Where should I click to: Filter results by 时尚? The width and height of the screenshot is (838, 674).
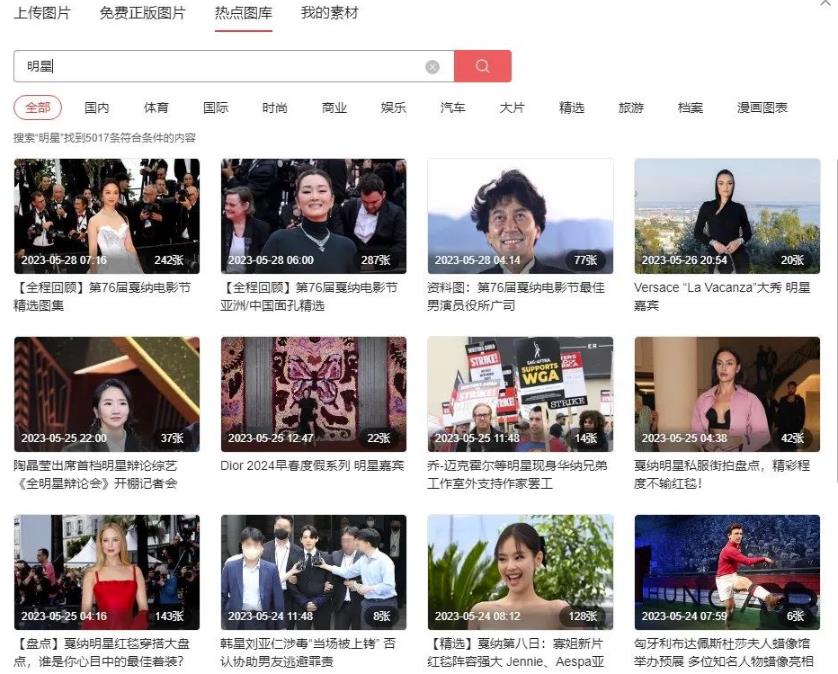coord(275,108)
